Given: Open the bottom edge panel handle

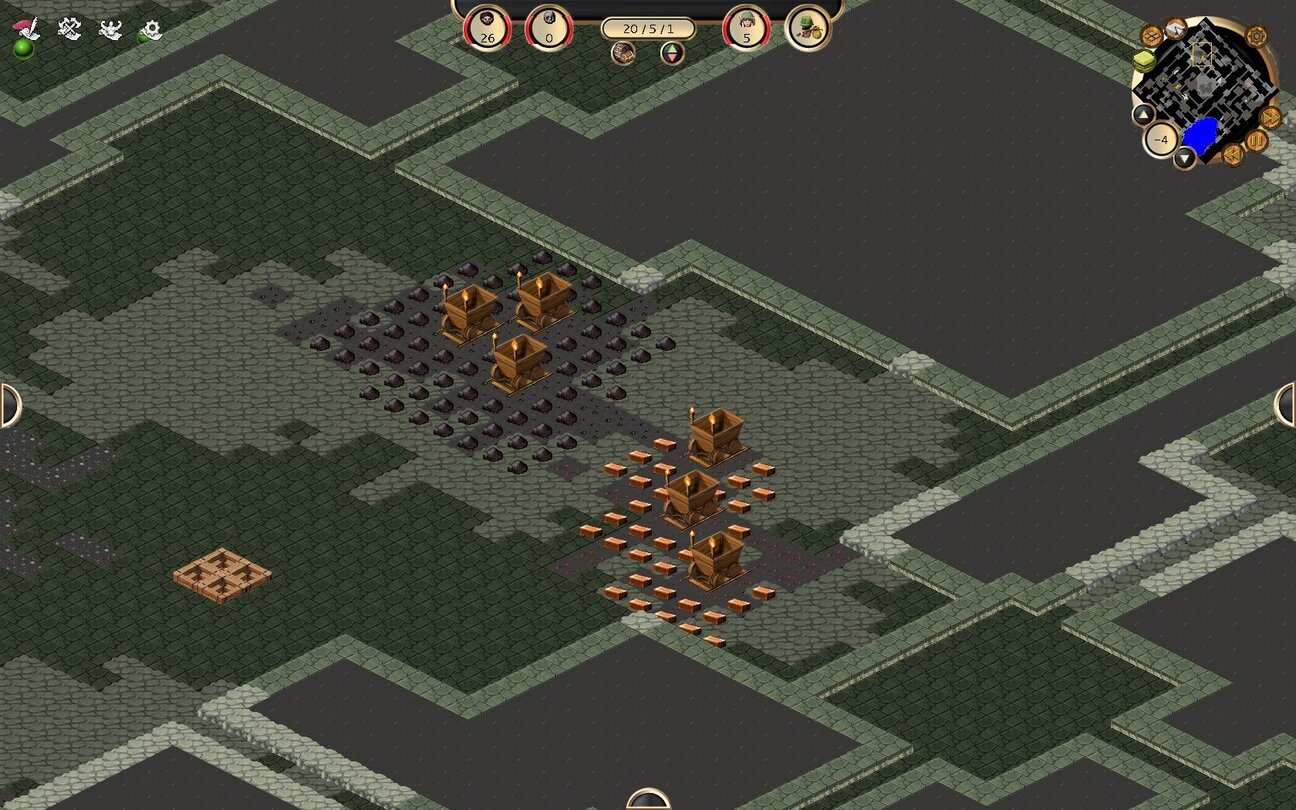Looking at the screenshot, I should coord(648,799).
